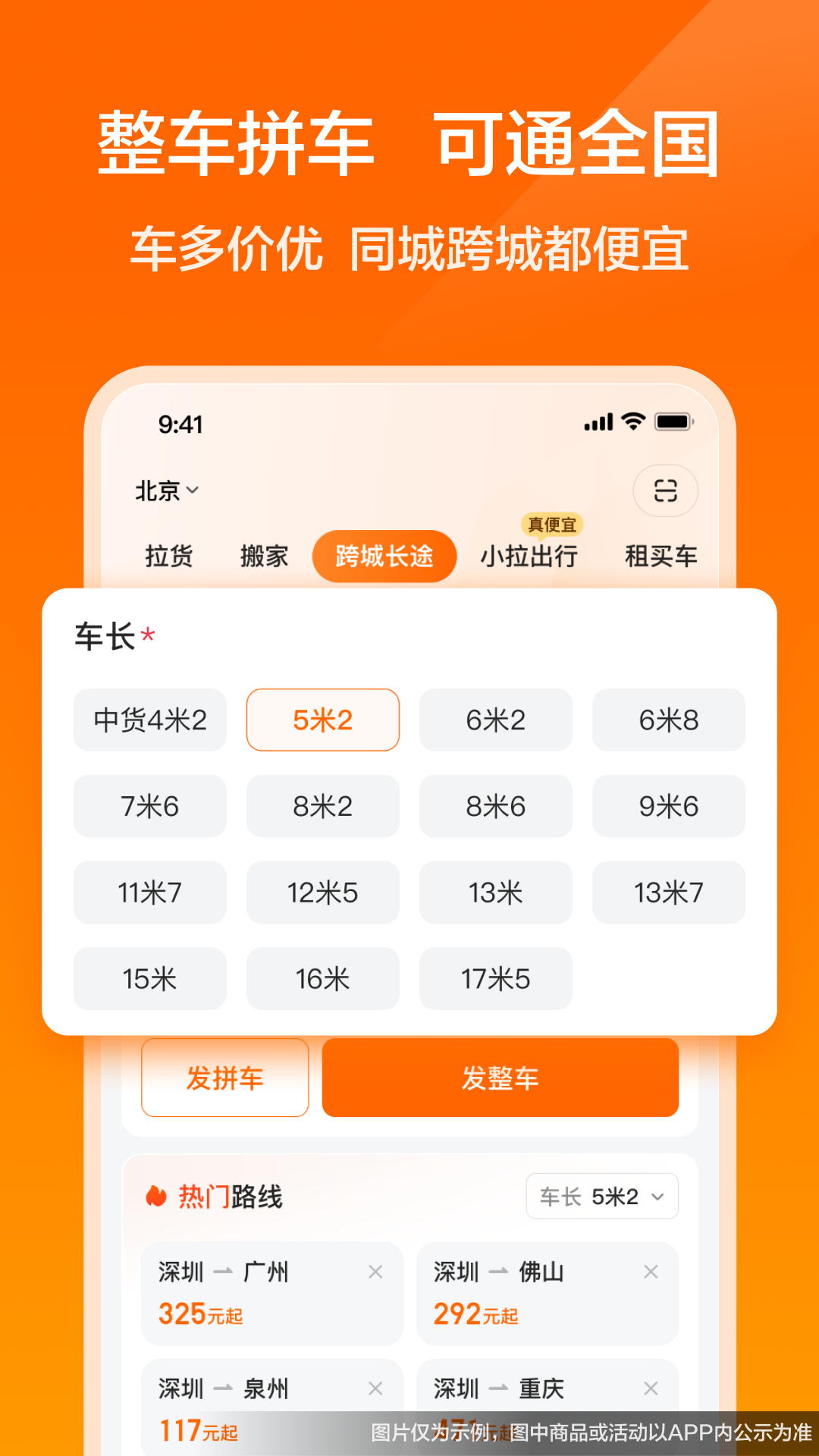Open the scan icon in top right corner

tap(665, 491)
